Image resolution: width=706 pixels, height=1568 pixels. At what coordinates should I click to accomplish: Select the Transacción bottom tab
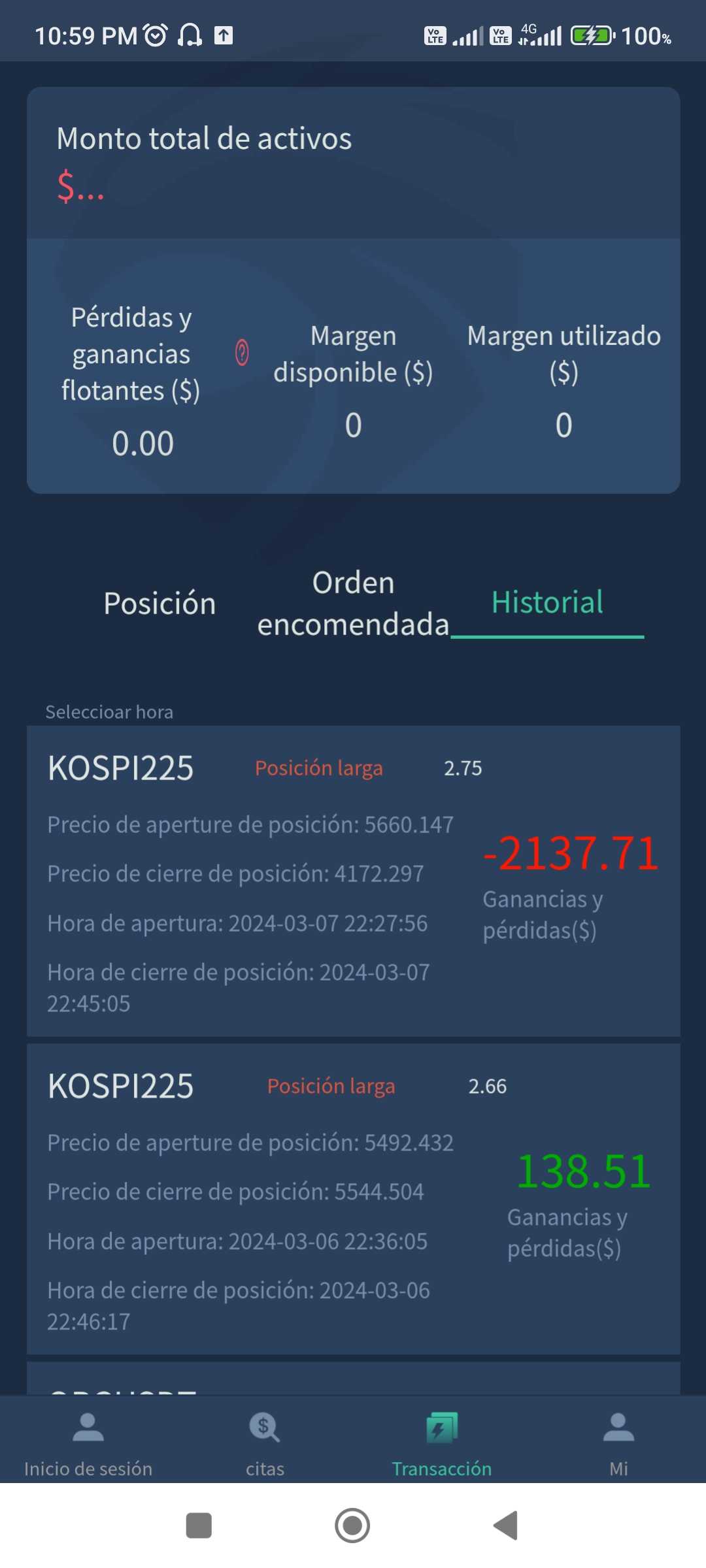[442, 1441]
